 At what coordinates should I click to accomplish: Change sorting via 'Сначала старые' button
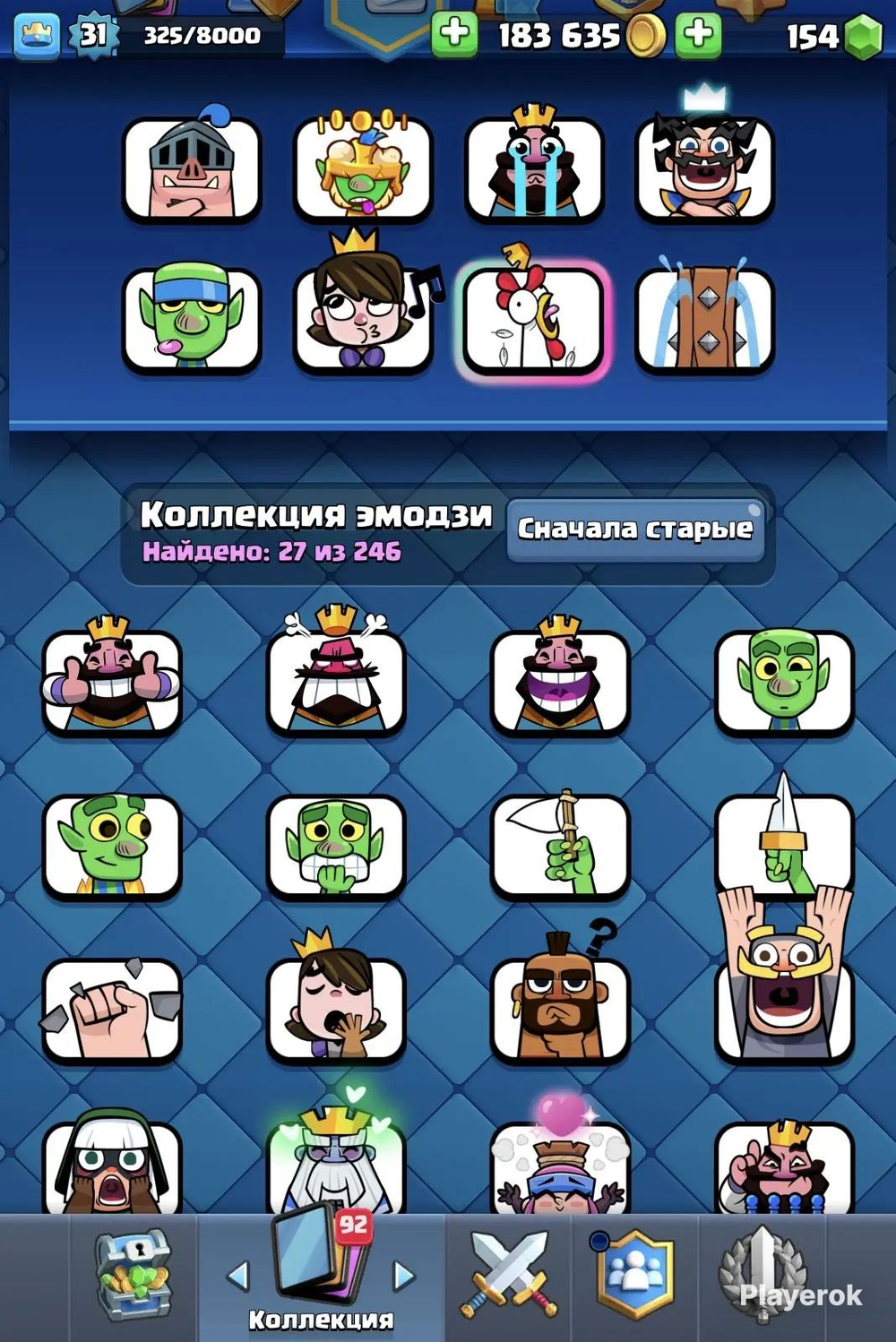point(635,529)
